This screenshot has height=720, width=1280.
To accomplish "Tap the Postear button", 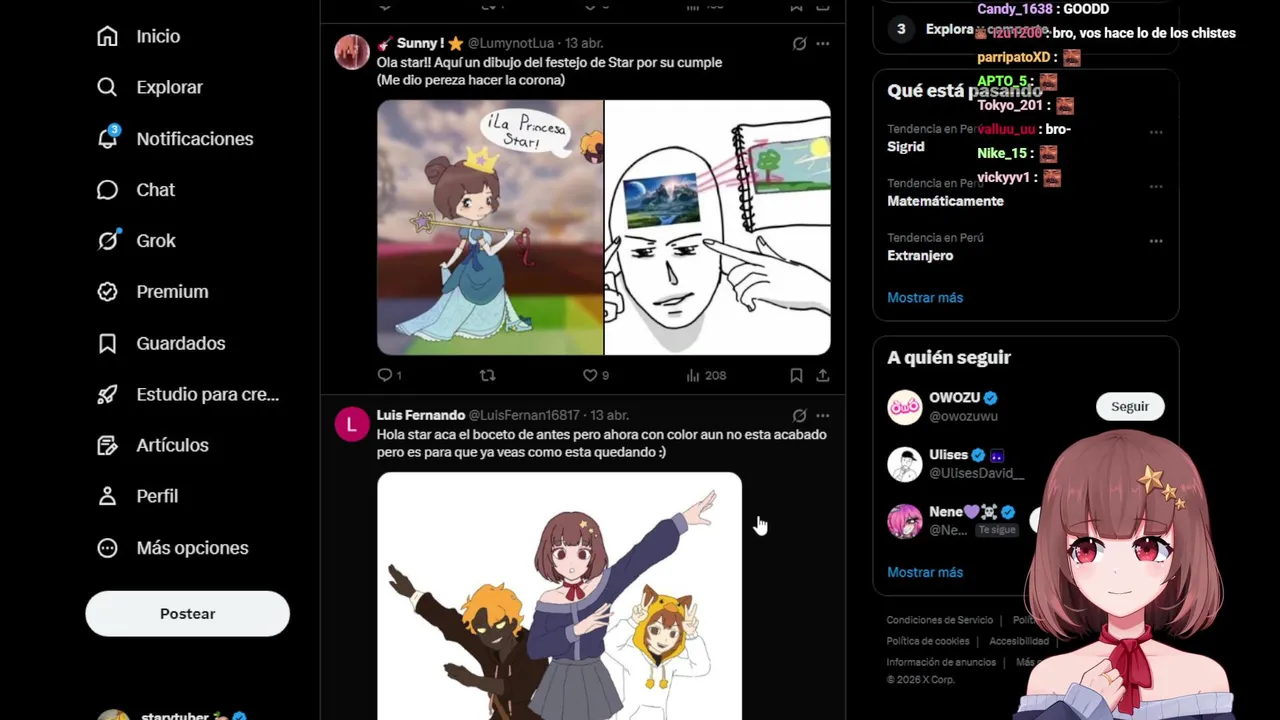I will [x=187, y=614].
